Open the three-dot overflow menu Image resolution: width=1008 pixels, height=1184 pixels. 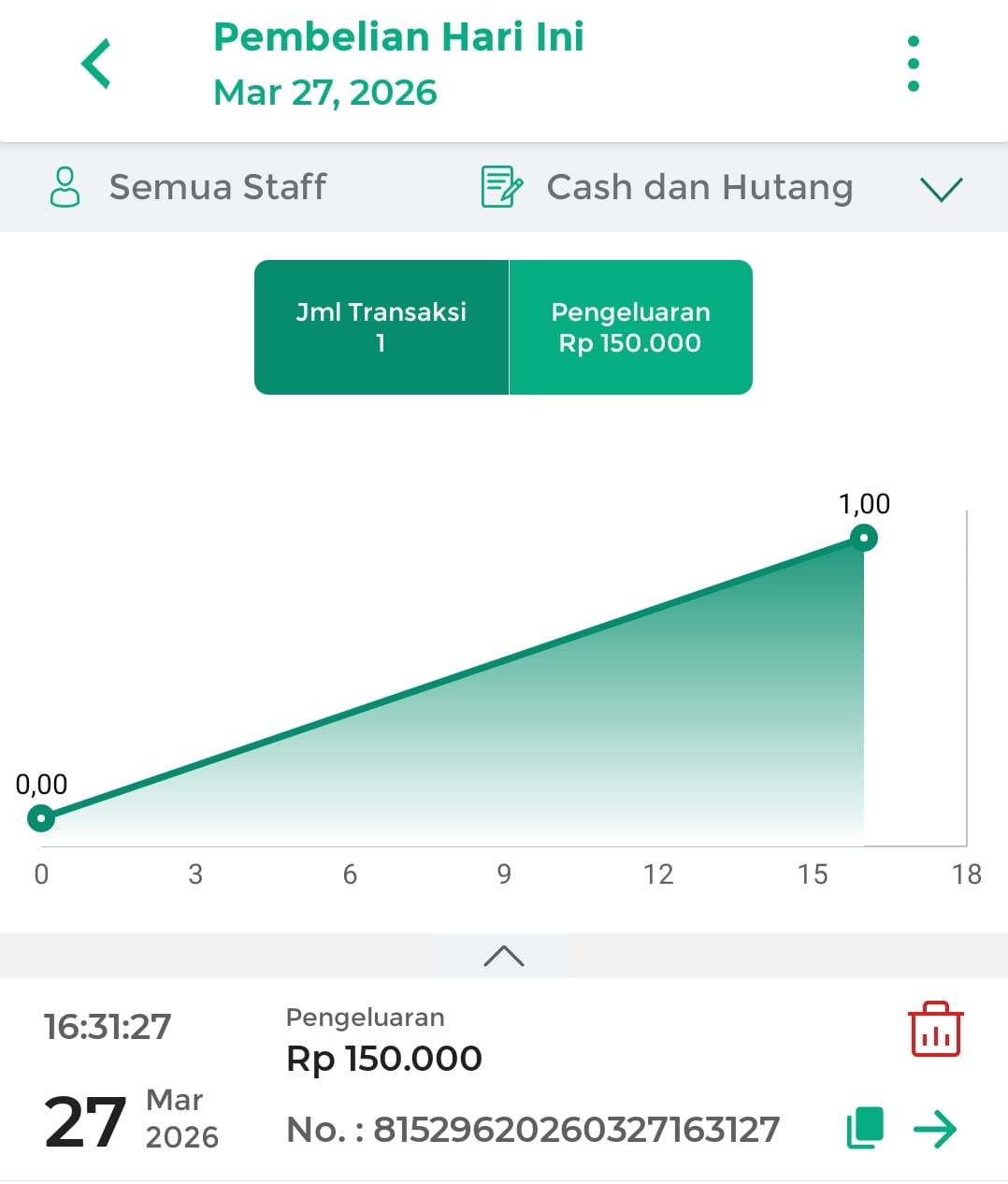coord(913,64)
